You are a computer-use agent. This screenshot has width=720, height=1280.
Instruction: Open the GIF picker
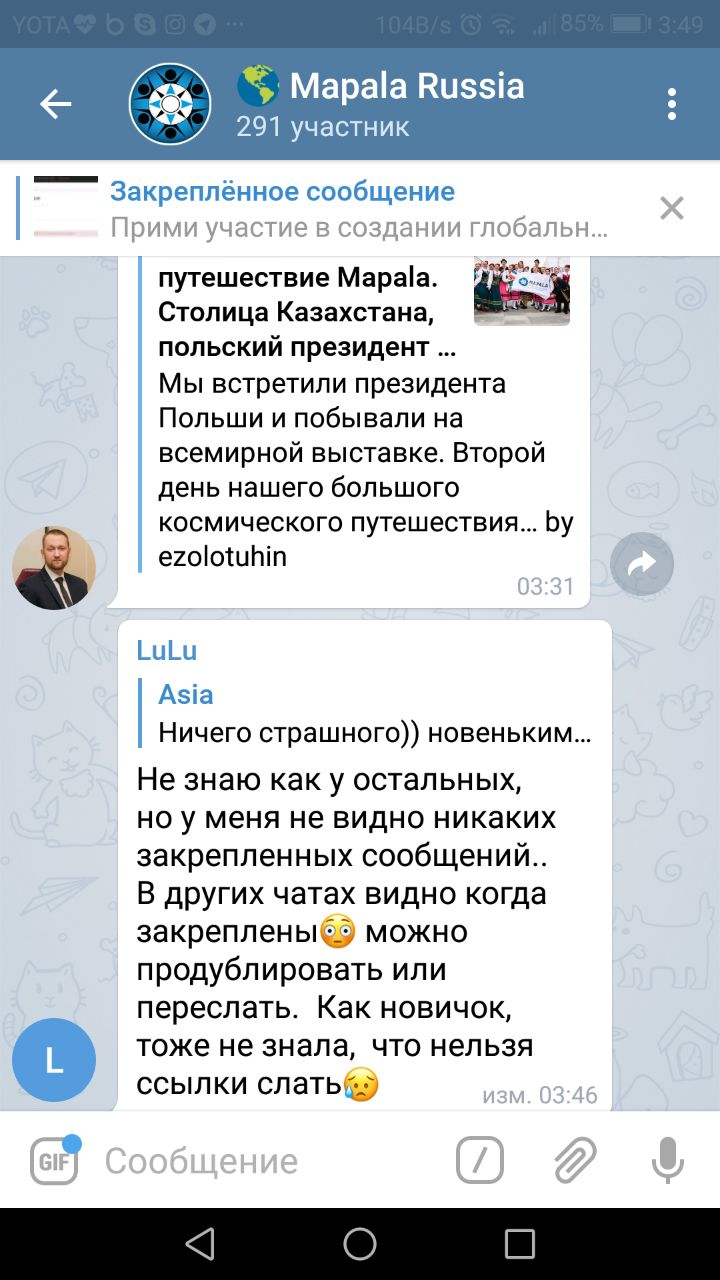point(54,1161)
